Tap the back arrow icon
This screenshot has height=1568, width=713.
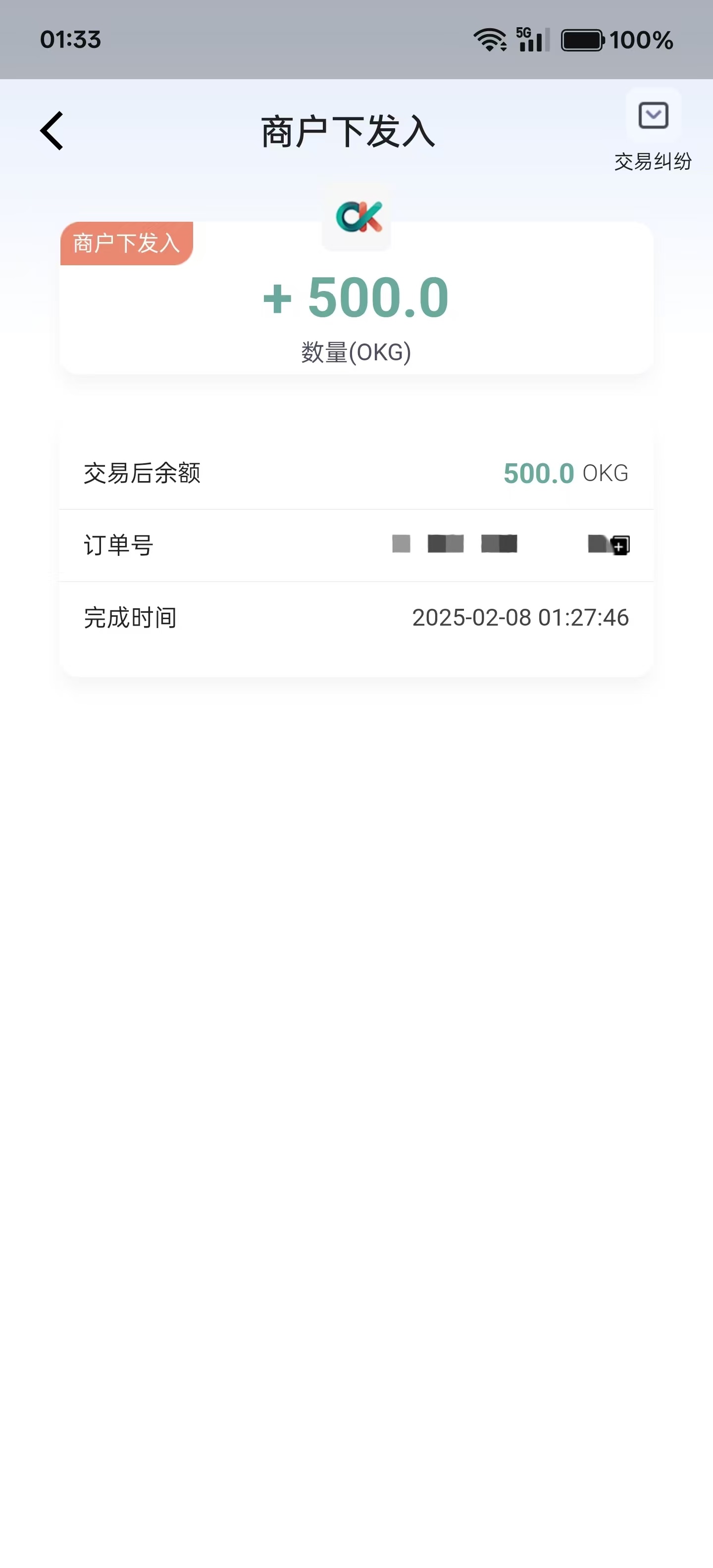pyautogui.click(x=52, y=131)
